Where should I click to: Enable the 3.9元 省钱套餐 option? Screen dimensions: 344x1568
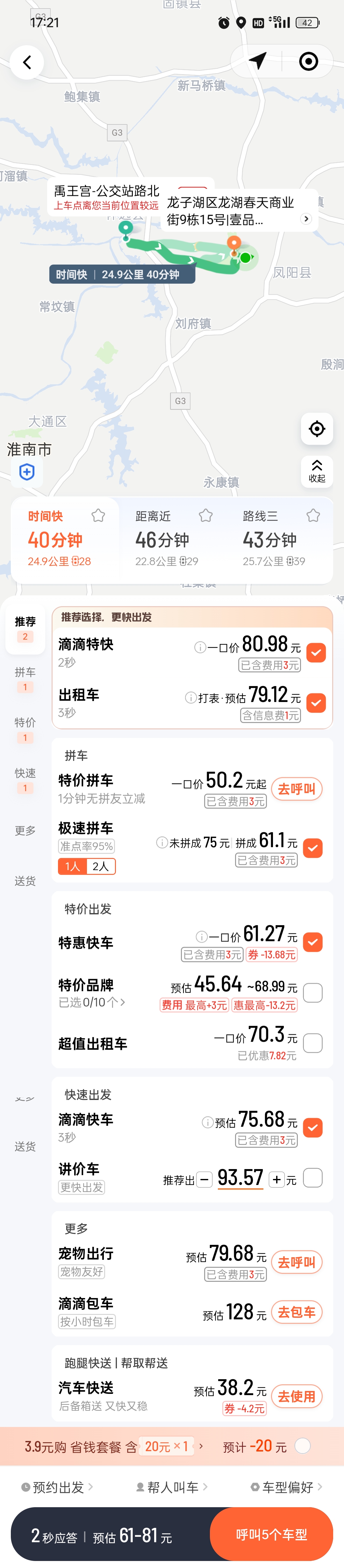coord(303,1446)
